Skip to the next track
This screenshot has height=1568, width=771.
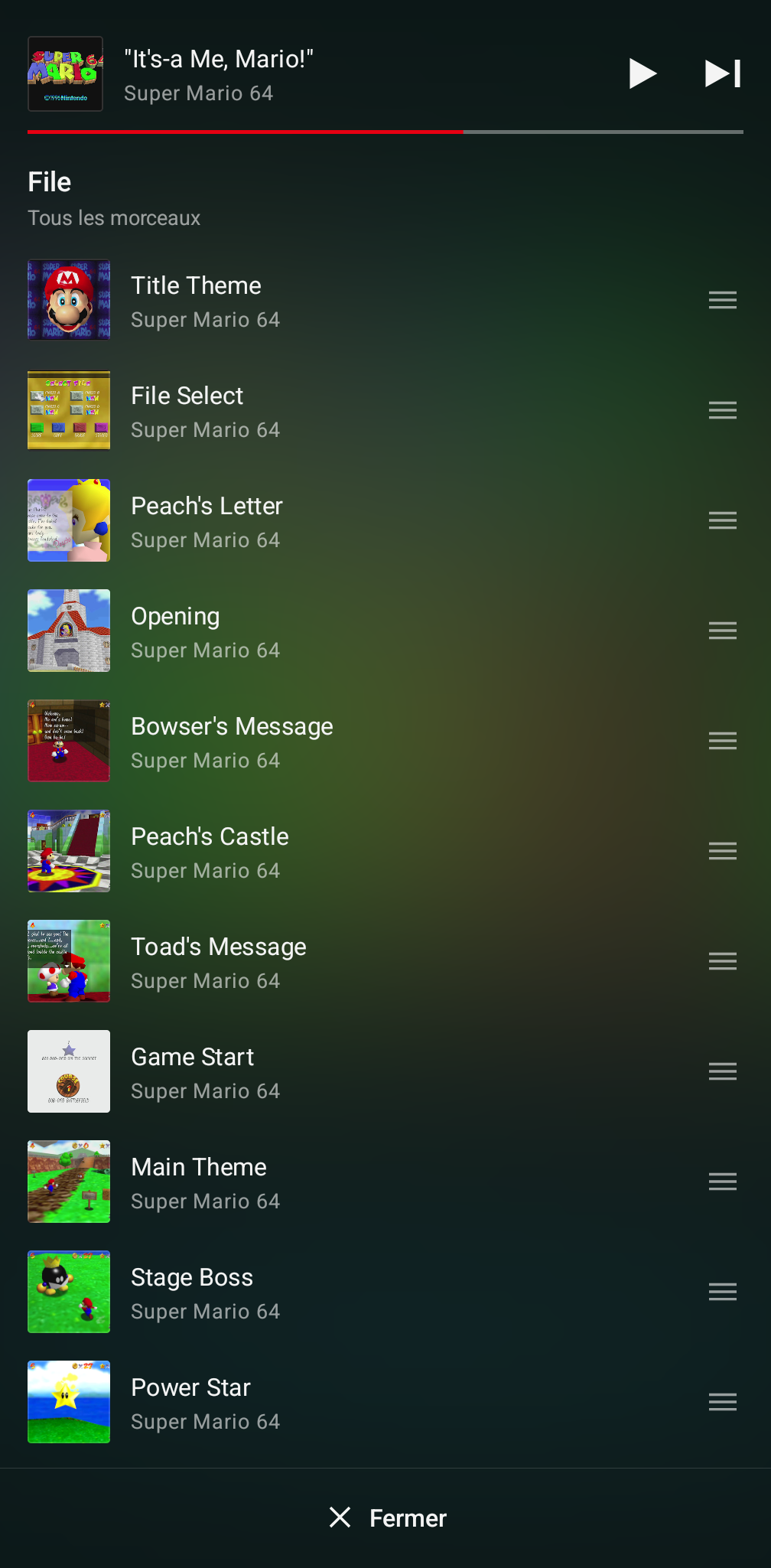click(723, 73)
